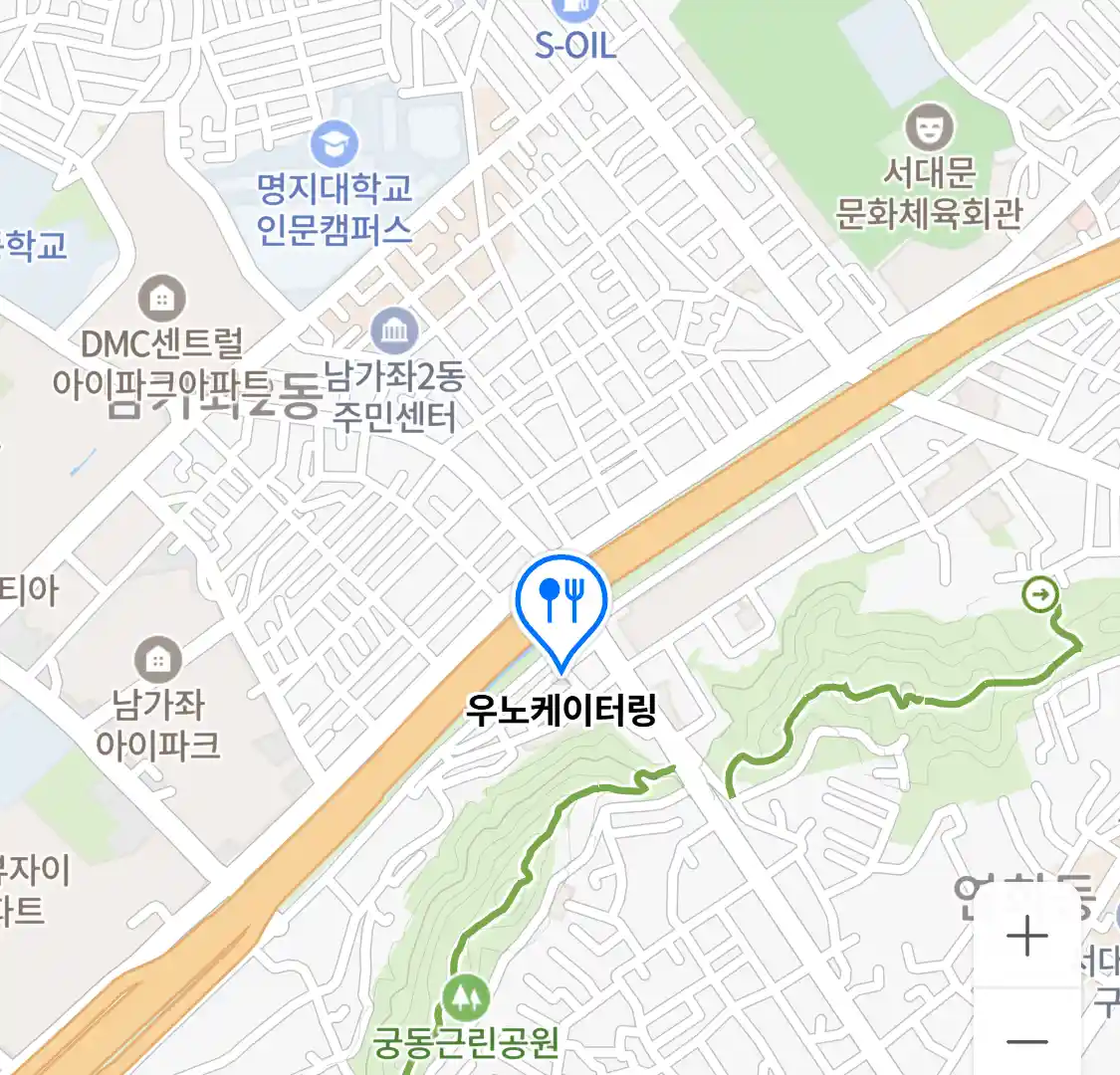Select the 명지대학교 인문캠퍼스 marker
This screenshot has width=1120, height=1075.
click(334, 145)
